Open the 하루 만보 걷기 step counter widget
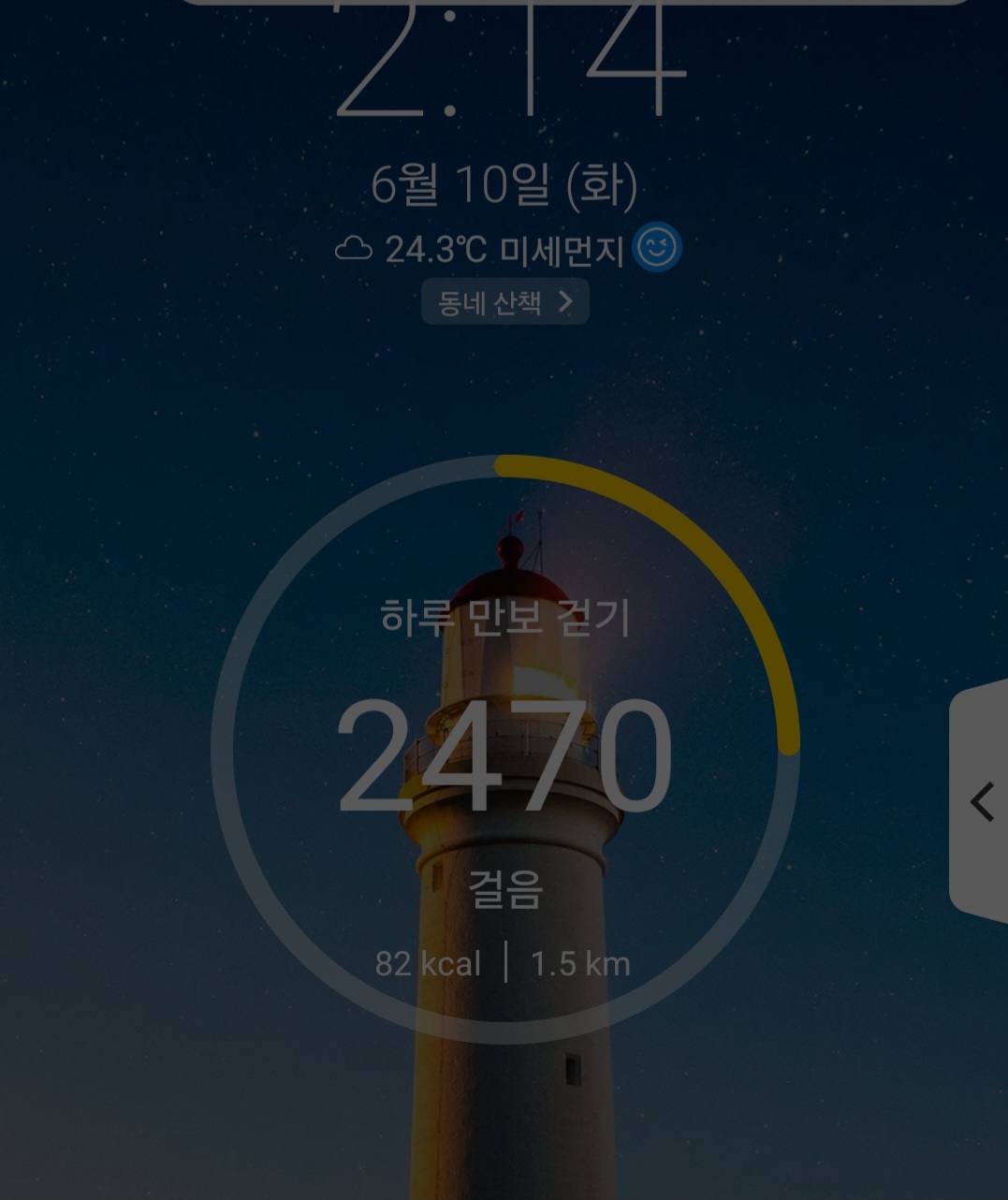The width and height of the screenshot is (1008, 1200). pyautogui.click(x=504, y=749)
